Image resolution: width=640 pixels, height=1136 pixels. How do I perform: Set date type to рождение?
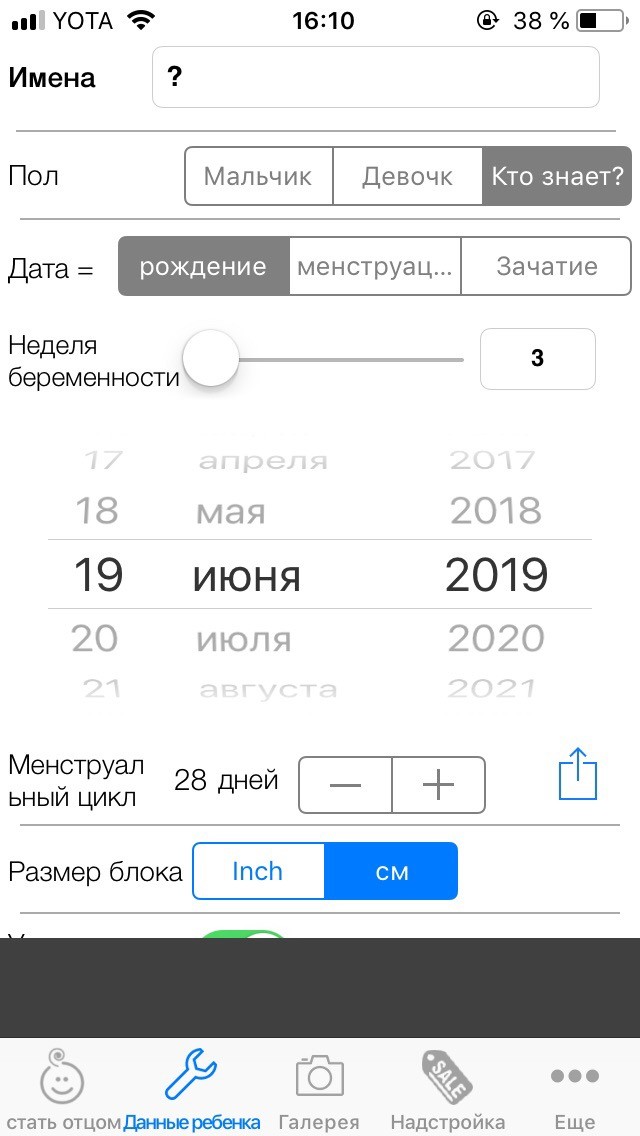[x=204, y=266]
